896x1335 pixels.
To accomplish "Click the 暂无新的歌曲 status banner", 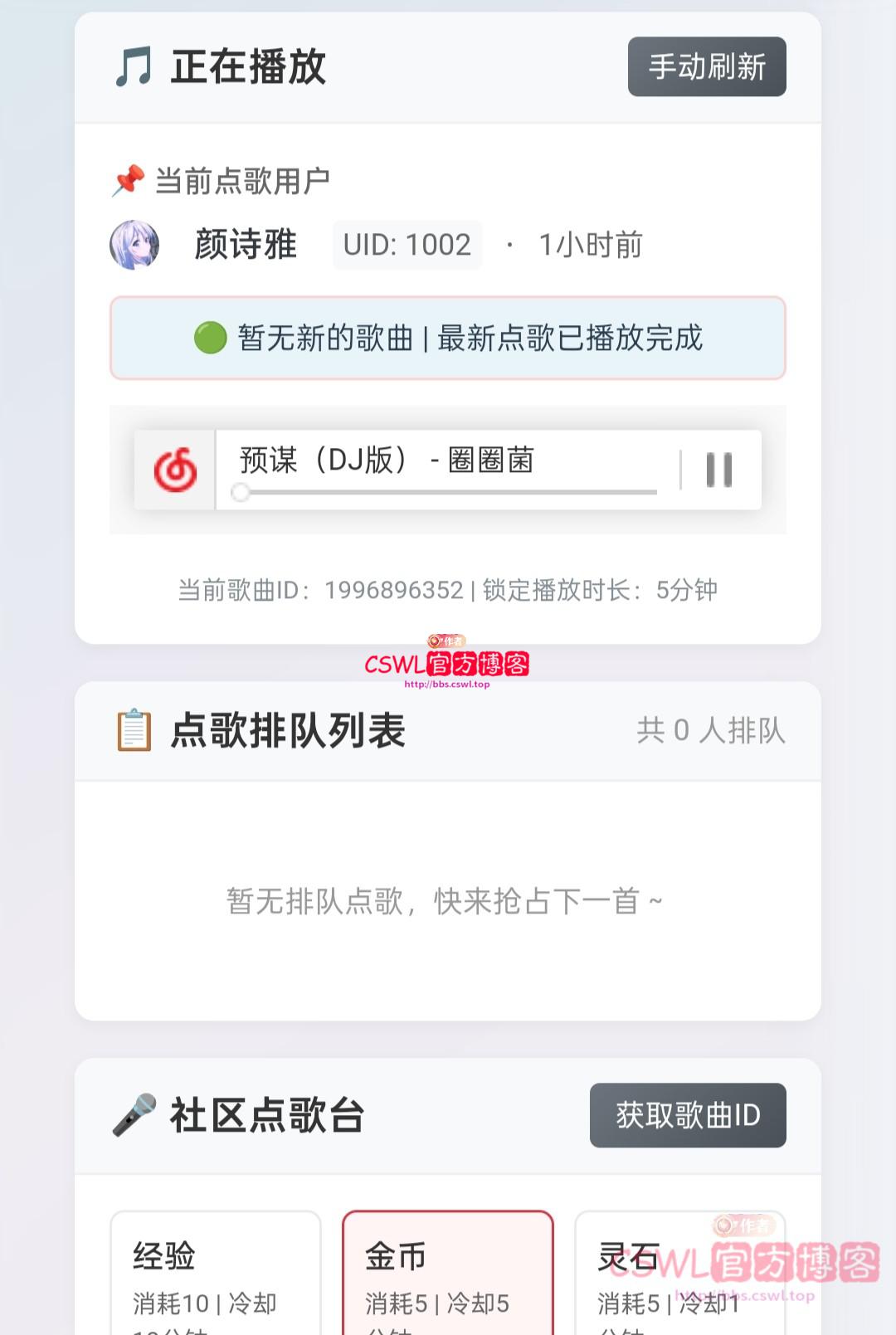I will point(448,338).
